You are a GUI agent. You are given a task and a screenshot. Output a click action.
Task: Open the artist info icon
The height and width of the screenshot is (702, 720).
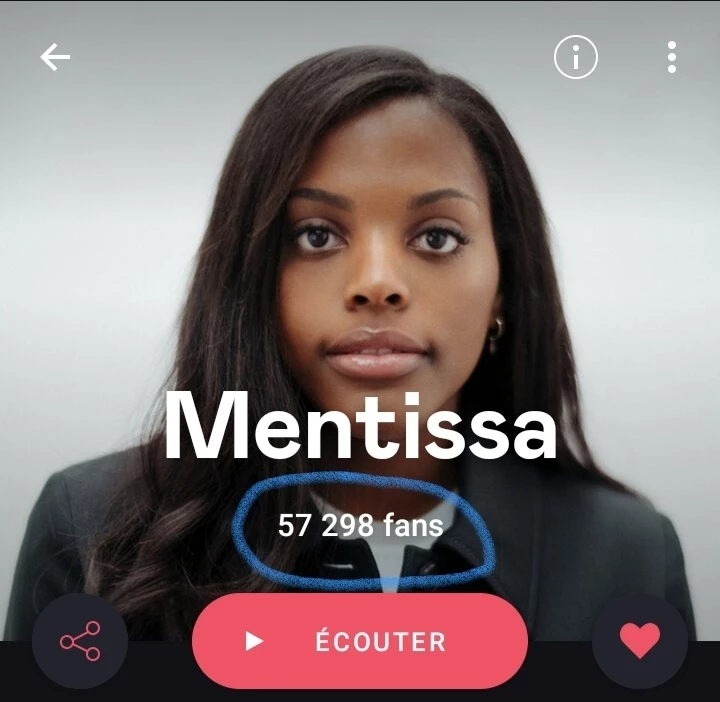tap(576, 57)
